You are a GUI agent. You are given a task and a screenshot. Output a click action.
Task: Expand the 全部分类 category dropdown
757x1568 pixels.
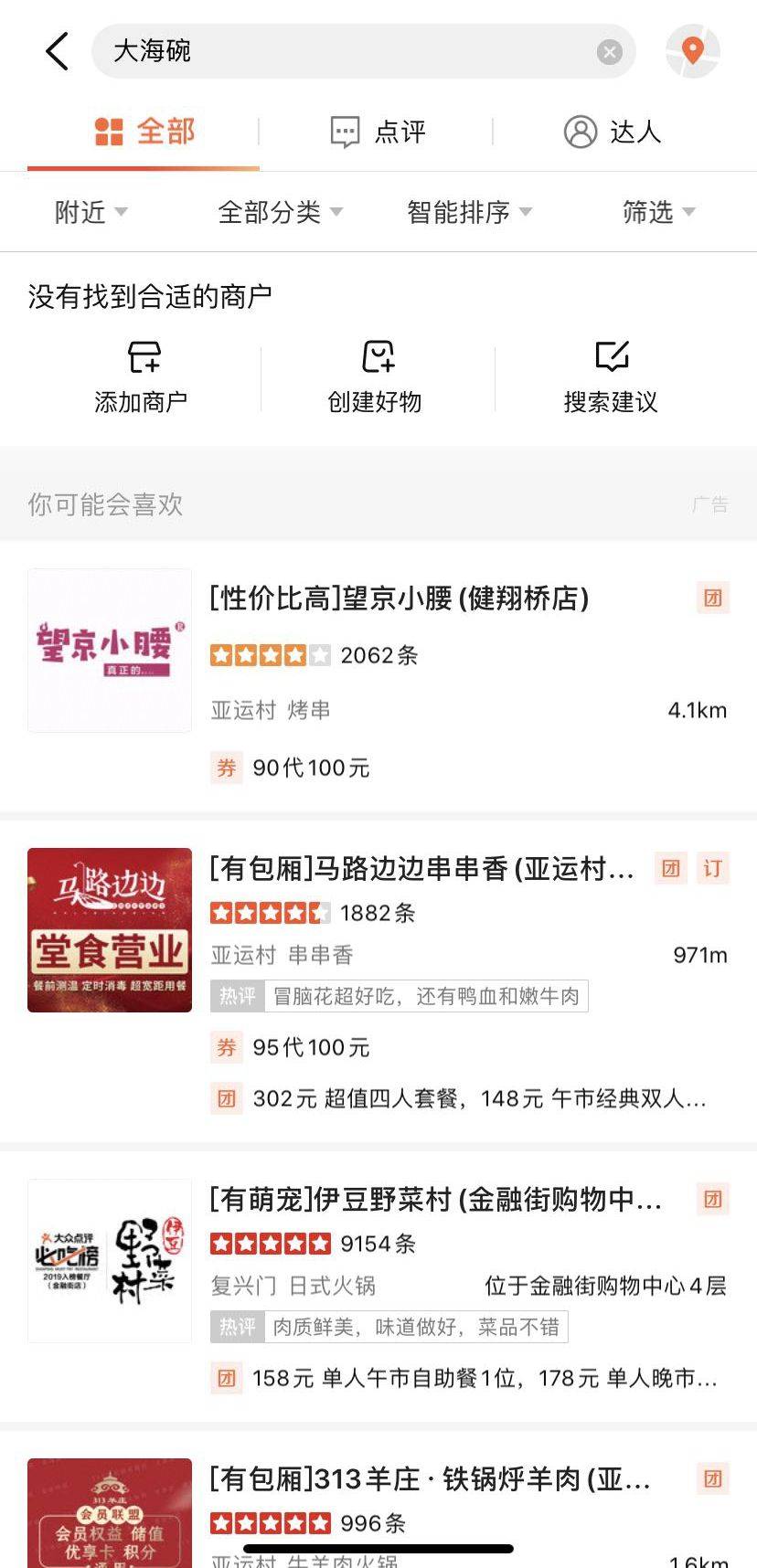(x=277, y=211)
